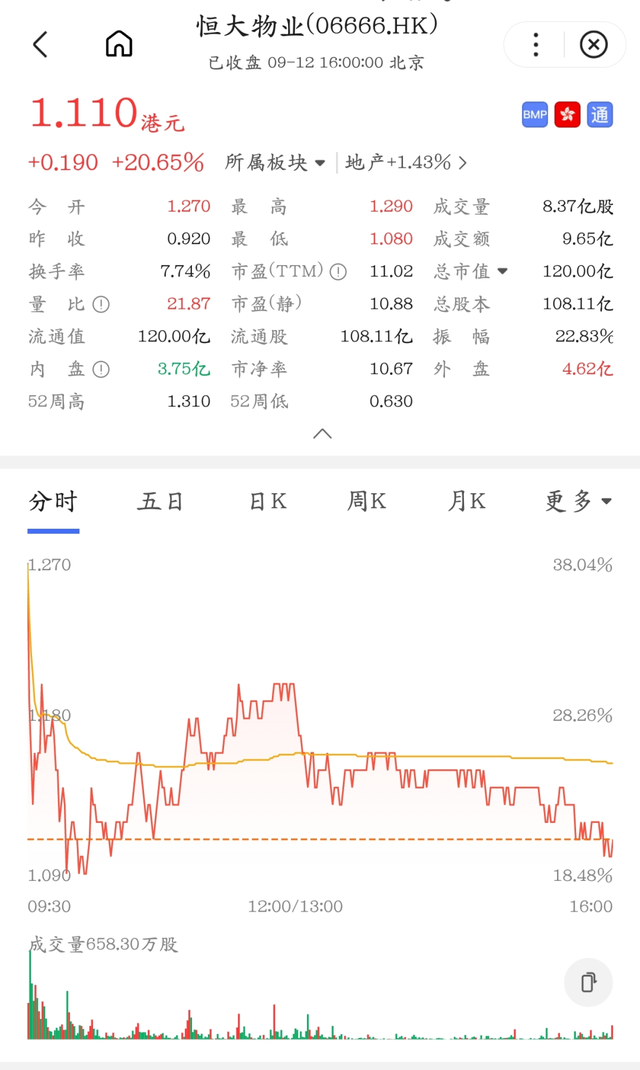Switch to the 月K chart tab
Screen dimensions: 640x1070
click(466, 502)
